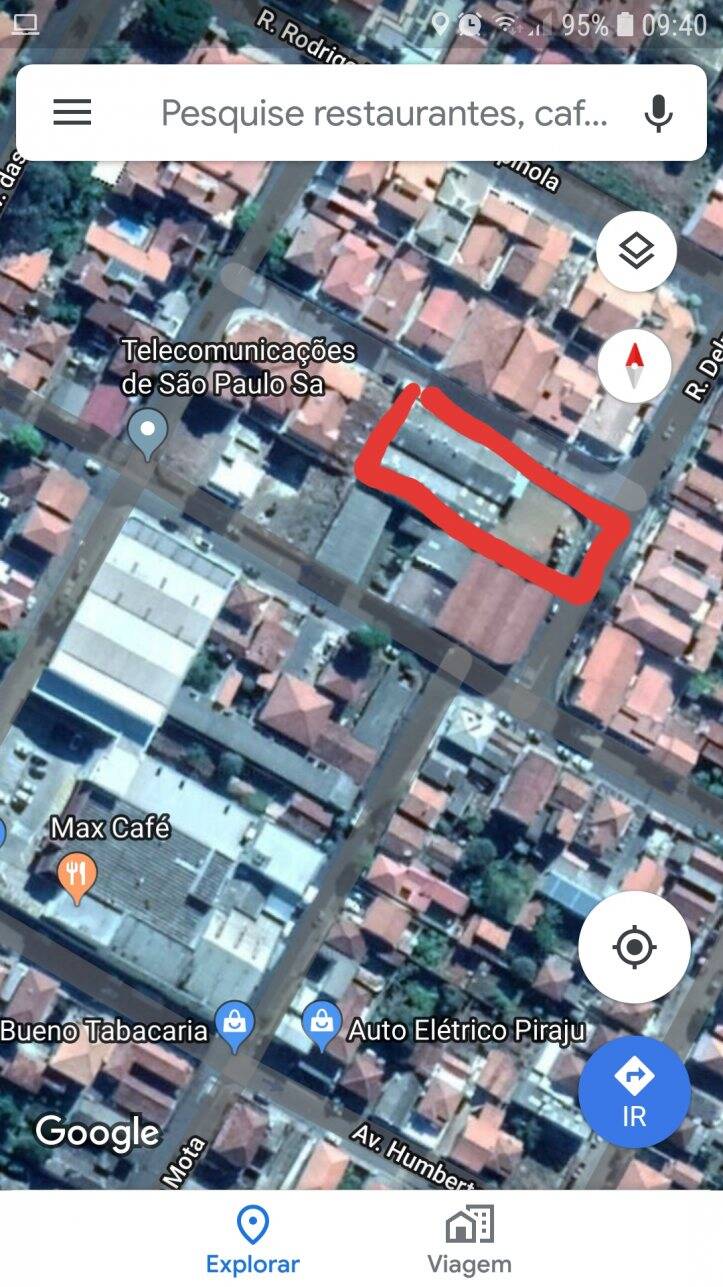Switch to the Viagem tab

click(x=469, y=1239)
